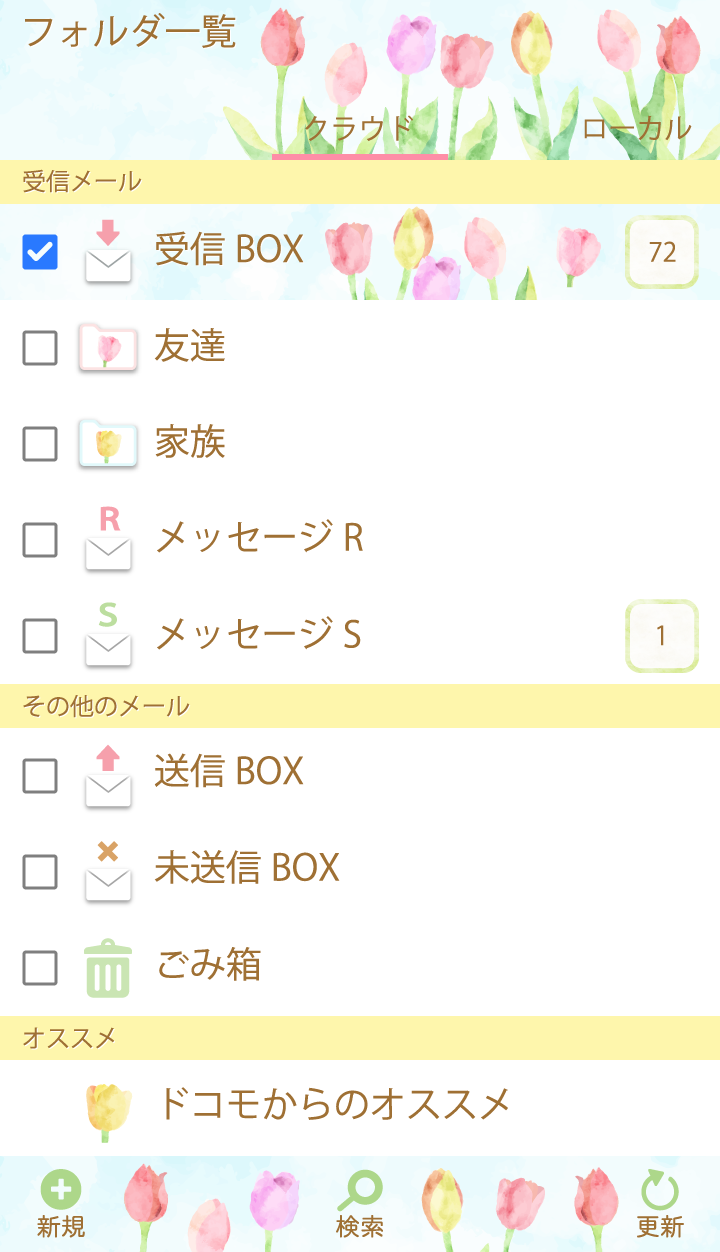Image resolution: width=720 pixels, height=1252 pixels.
Task: Switch to the ローカル tab
Action: pyautogui.click(x=636, y=128)
